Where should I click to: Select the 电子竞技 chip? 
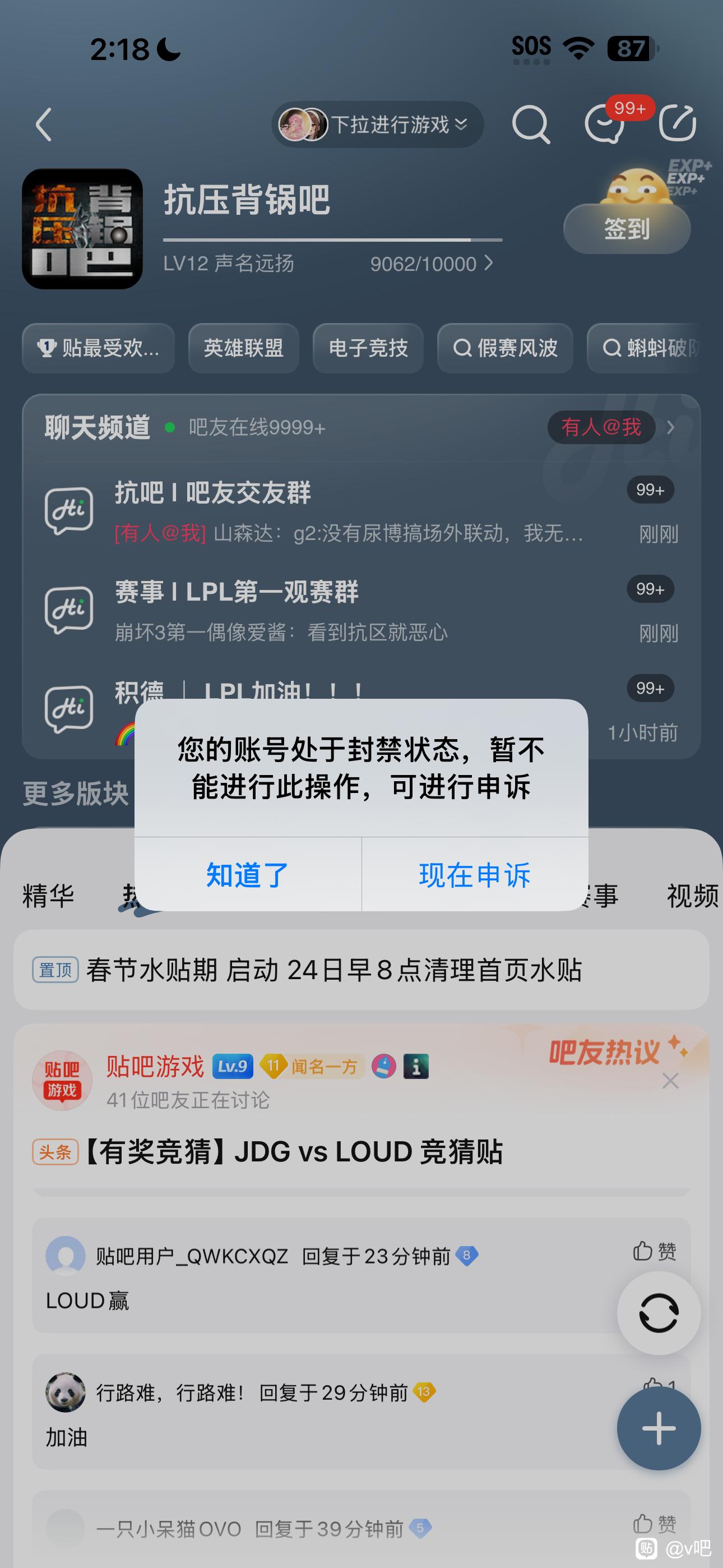pyautogui.click(x=368, y=348)
